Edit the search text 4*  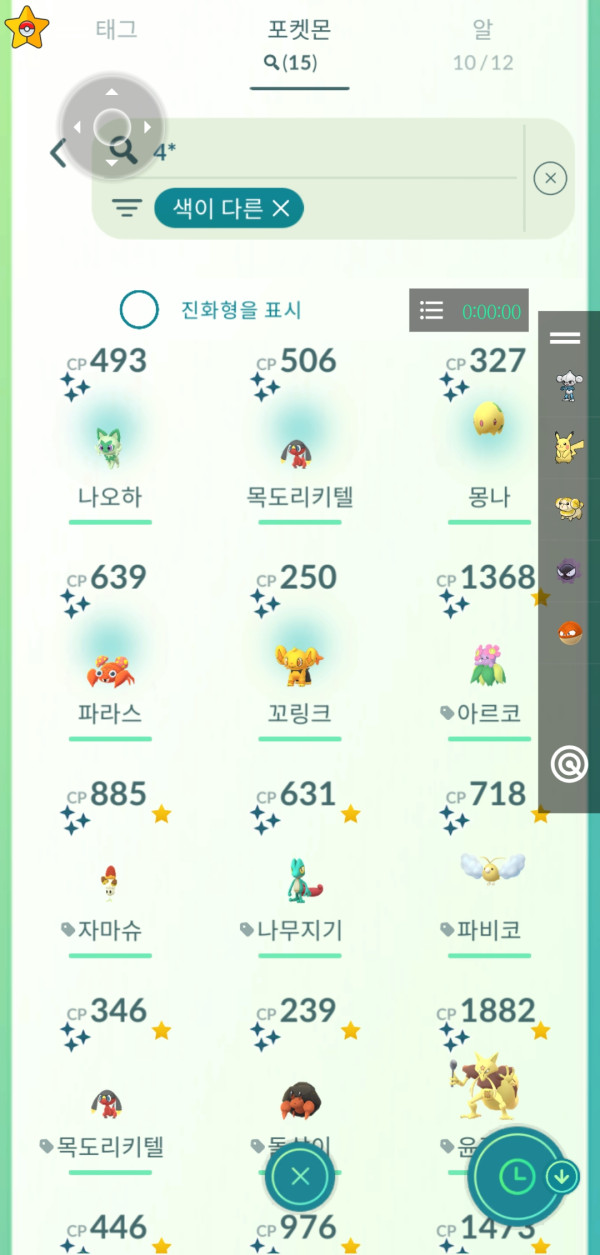click(x=330, y=152)
